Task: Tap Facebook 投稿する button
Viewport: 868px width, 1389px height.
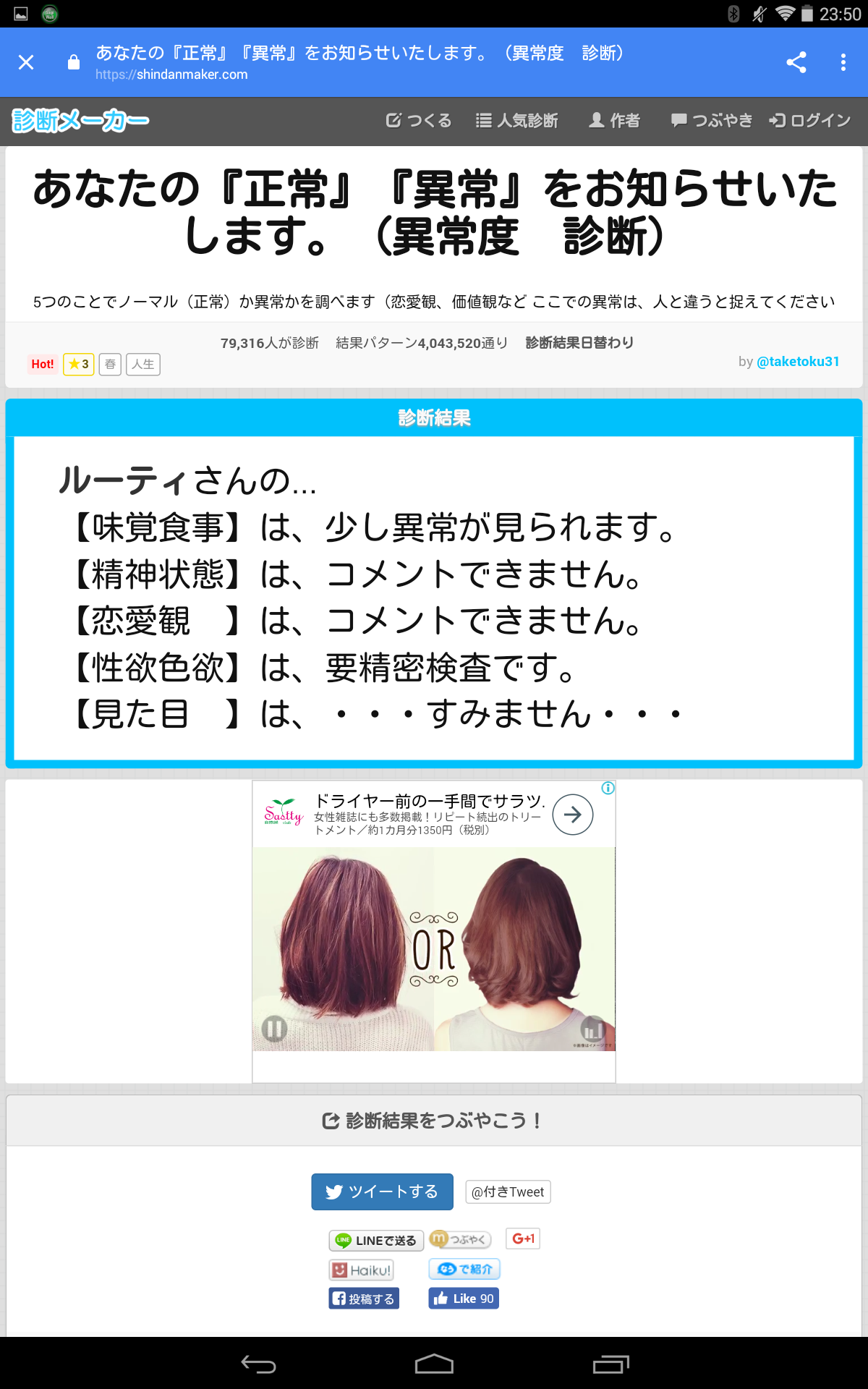Action: point(364,1299)
